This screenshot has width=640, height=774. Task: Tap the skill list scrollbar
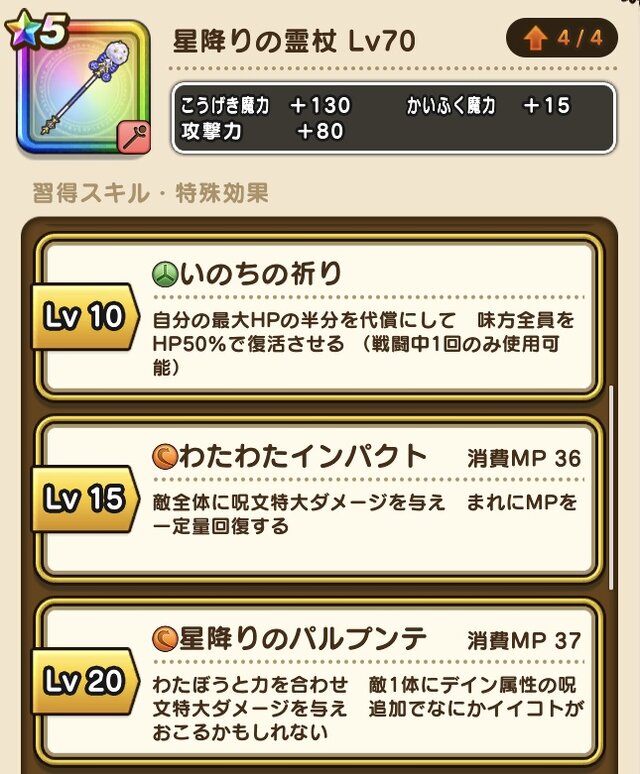click(x=612, y=485)
